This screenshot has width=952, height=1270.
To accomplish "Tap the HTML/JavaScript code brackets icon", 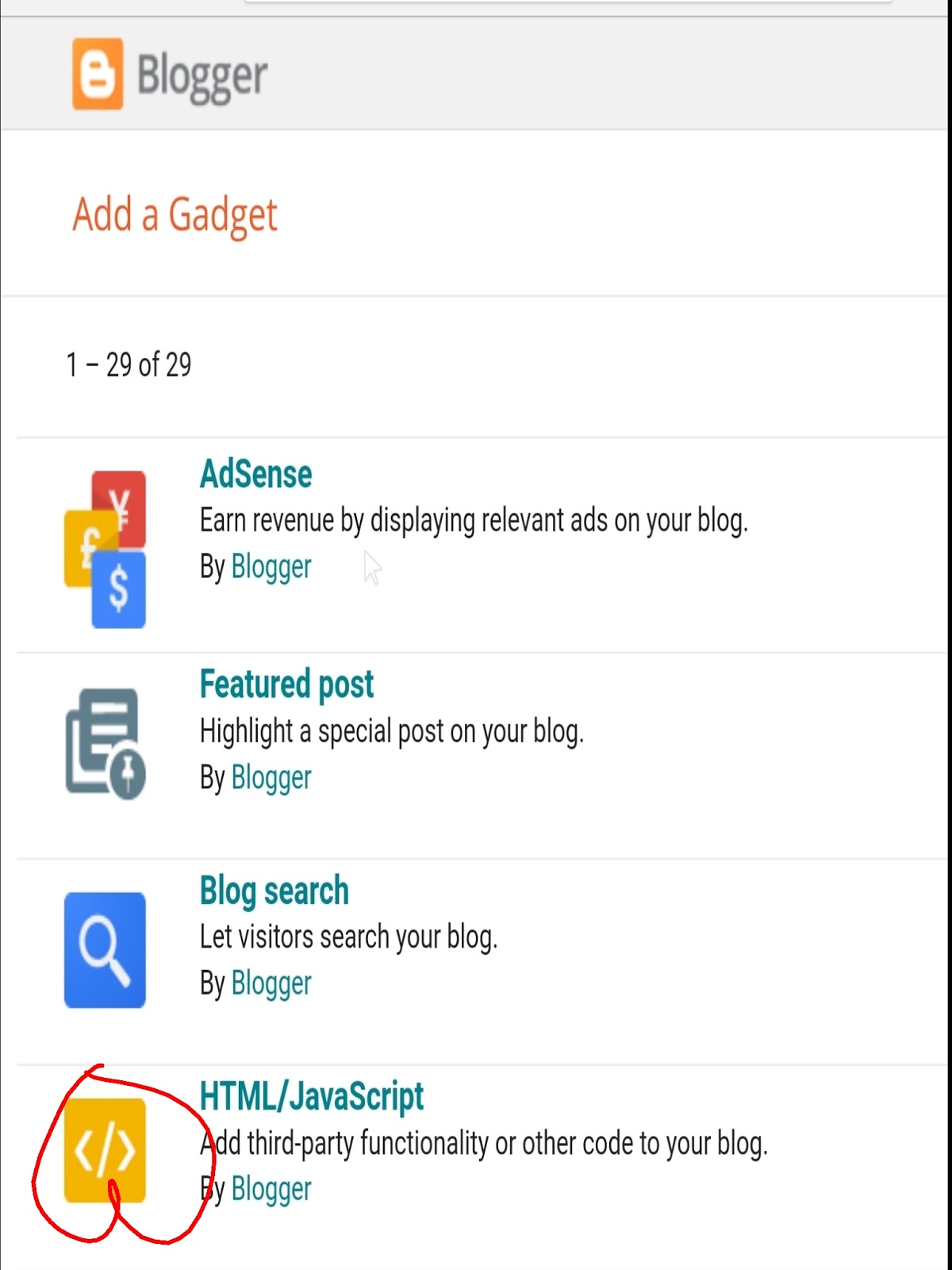I will pos(105,1151).
